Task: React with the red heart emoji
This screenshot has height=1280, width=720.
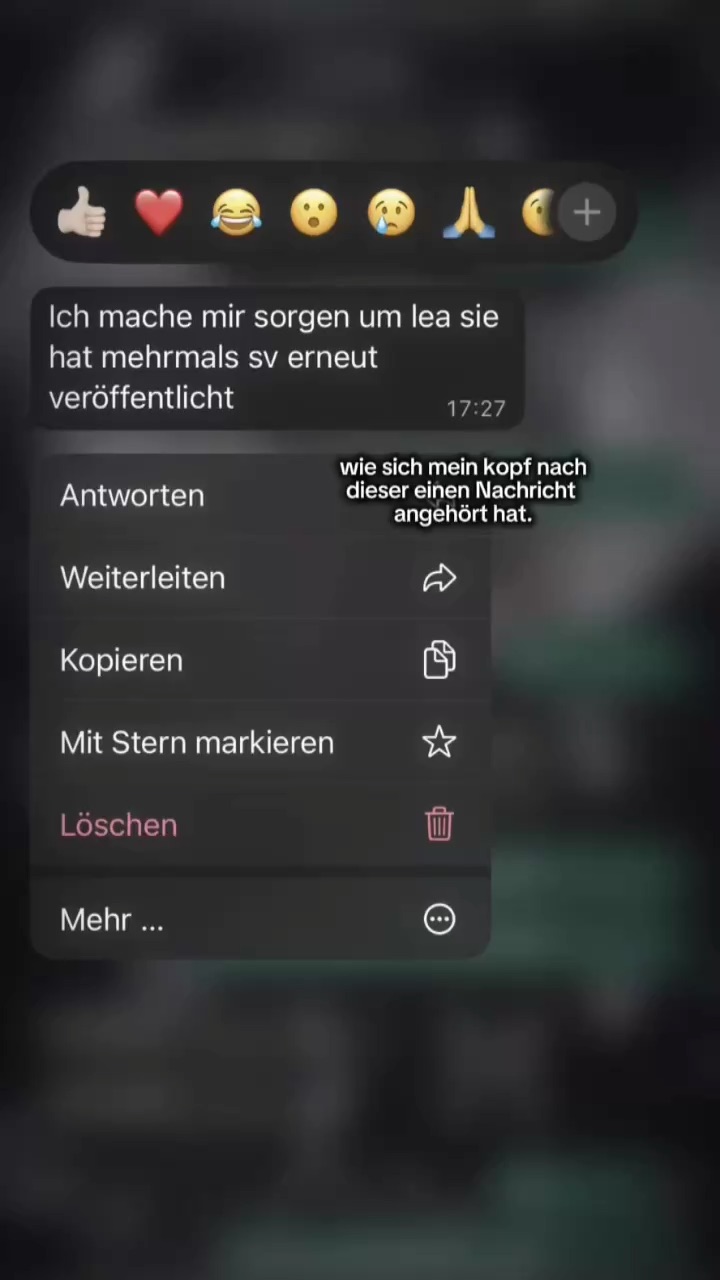Action: (x=159, y=213)
